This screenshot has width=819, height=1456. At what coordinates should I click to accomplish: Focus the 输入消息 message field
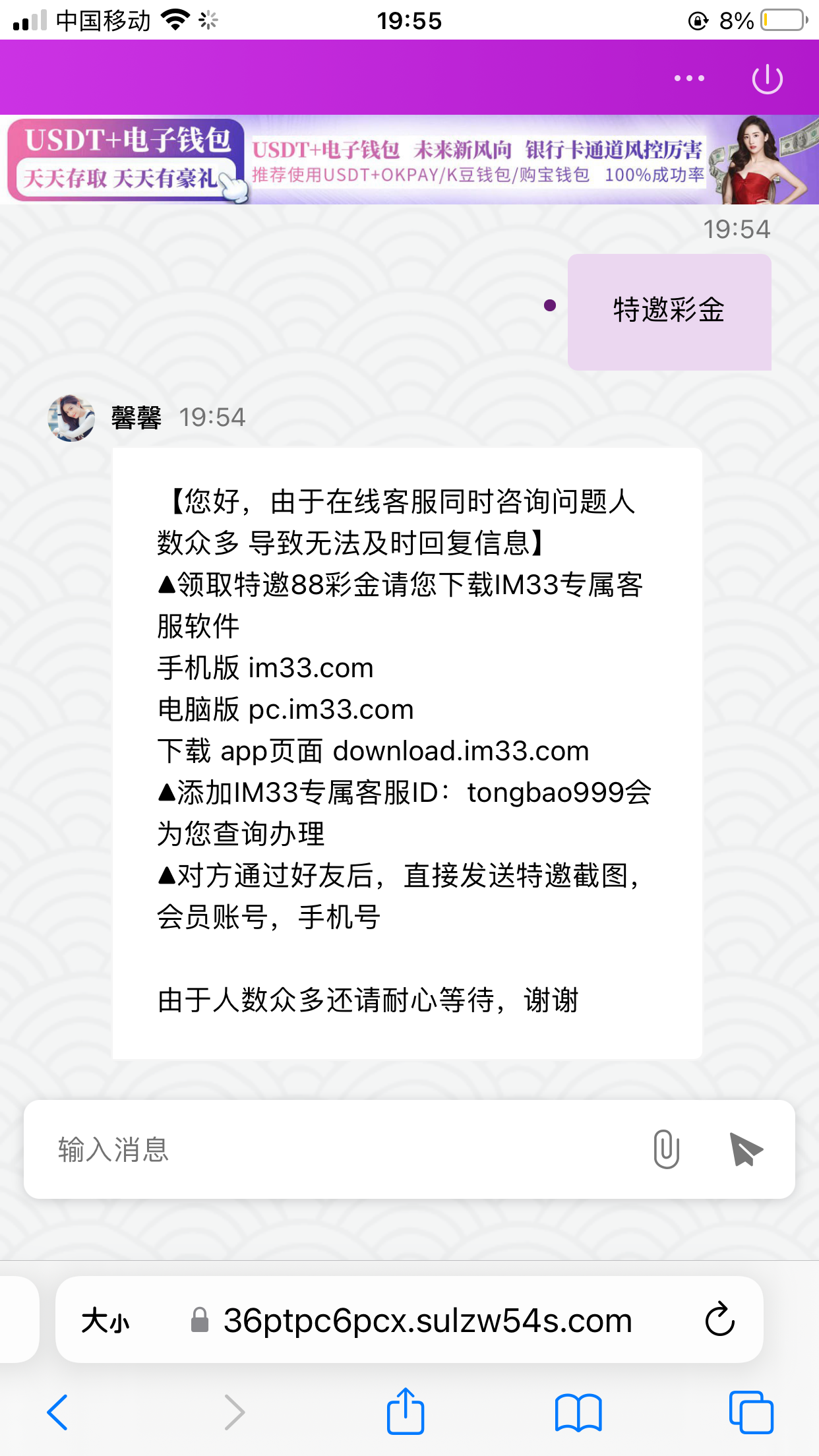[330, 1149]
